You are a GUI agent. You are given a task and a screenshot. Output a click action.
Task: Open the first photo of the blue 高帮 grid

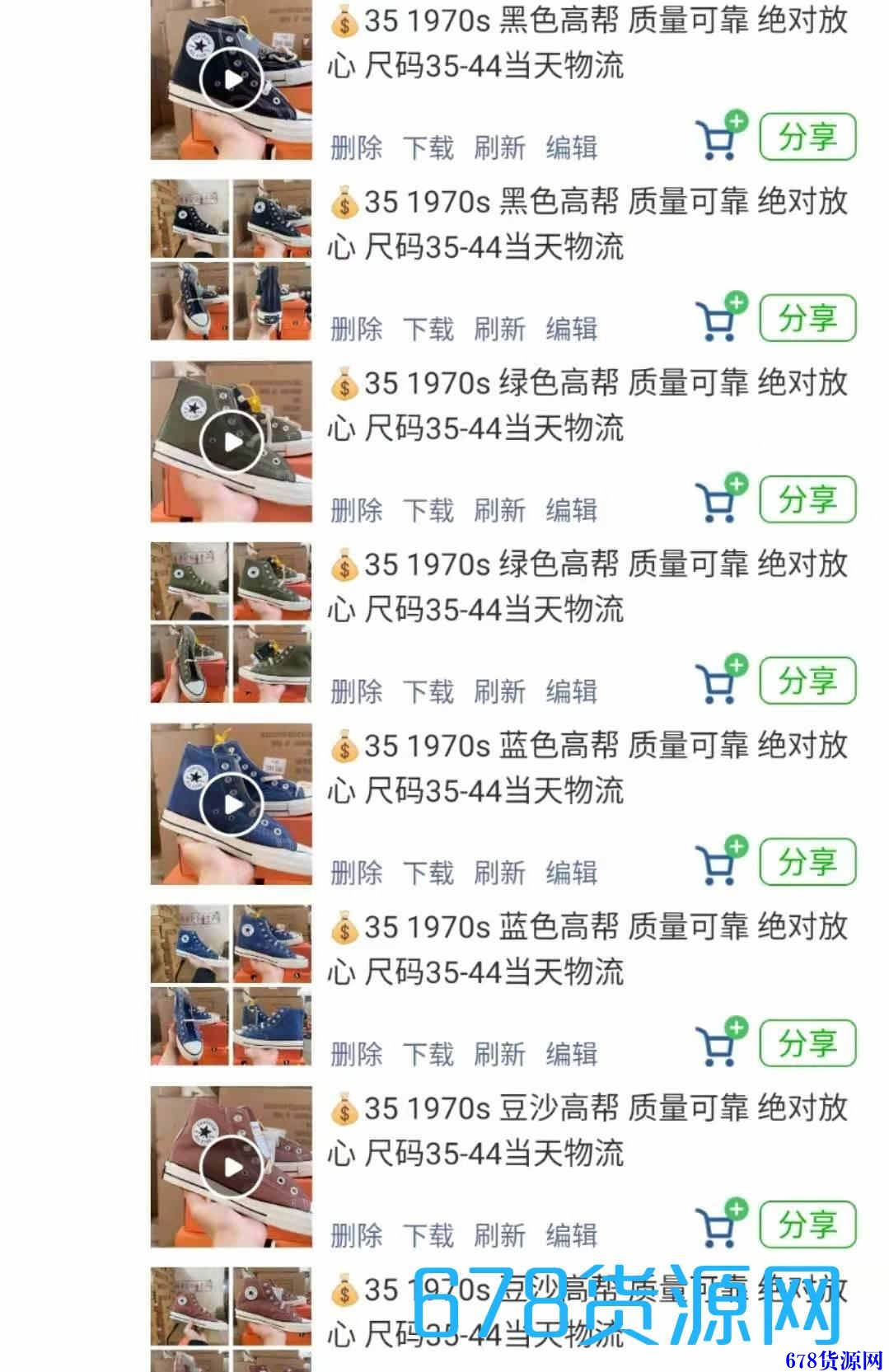point(189,944)
